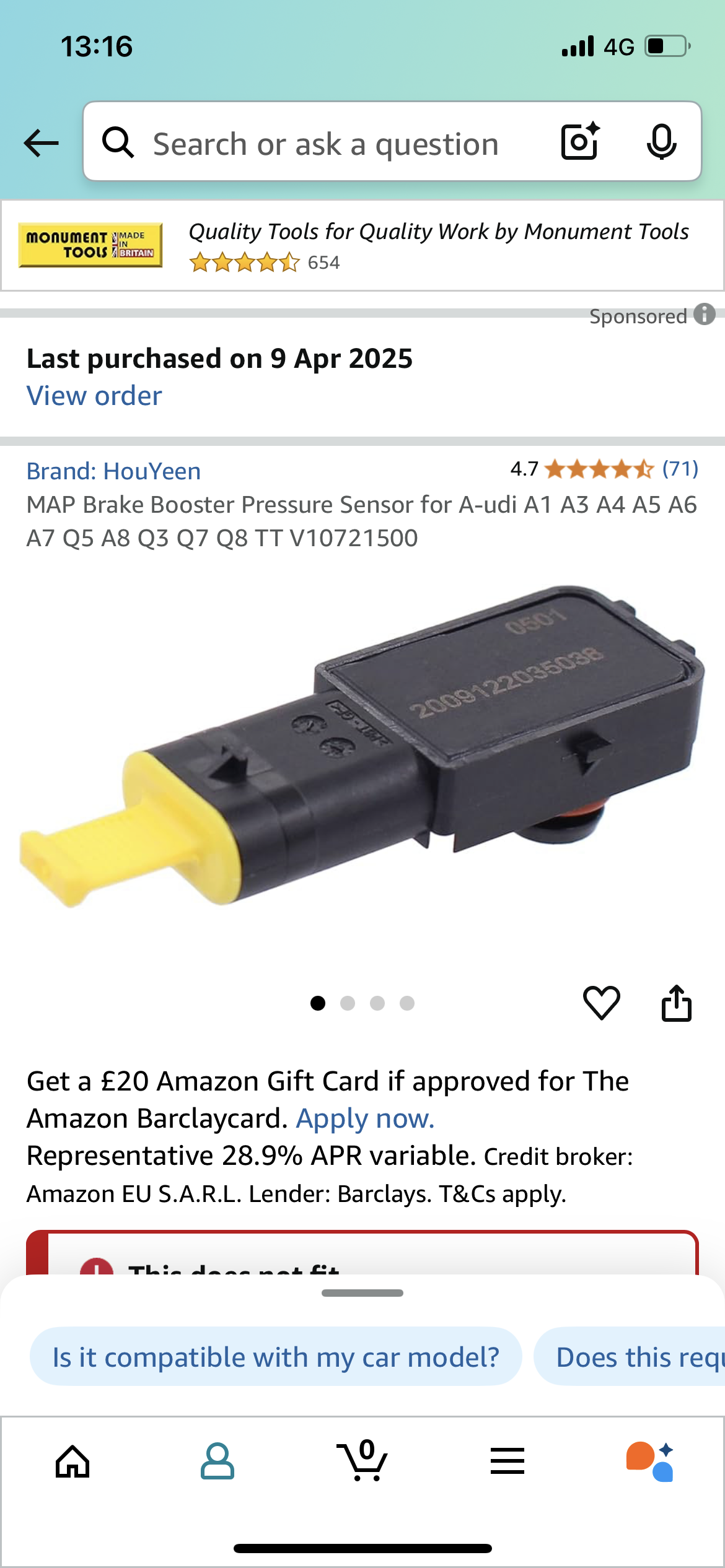This screenshot has height=1568, width=725.
Task: Start voice search with the microphone
Action: [661, 142]
